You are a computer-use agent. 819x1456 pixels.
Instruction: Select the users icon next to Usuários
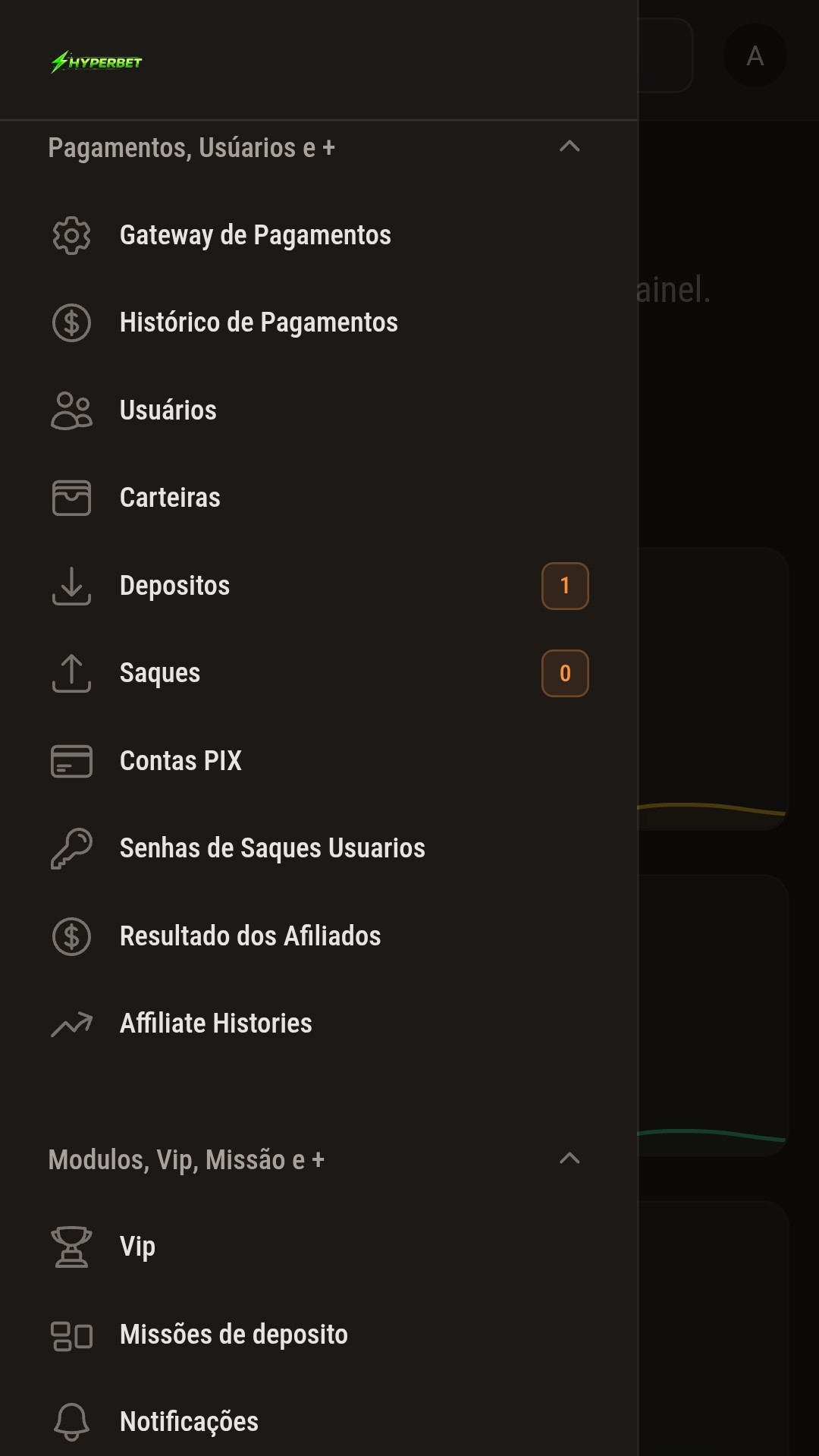72,410
